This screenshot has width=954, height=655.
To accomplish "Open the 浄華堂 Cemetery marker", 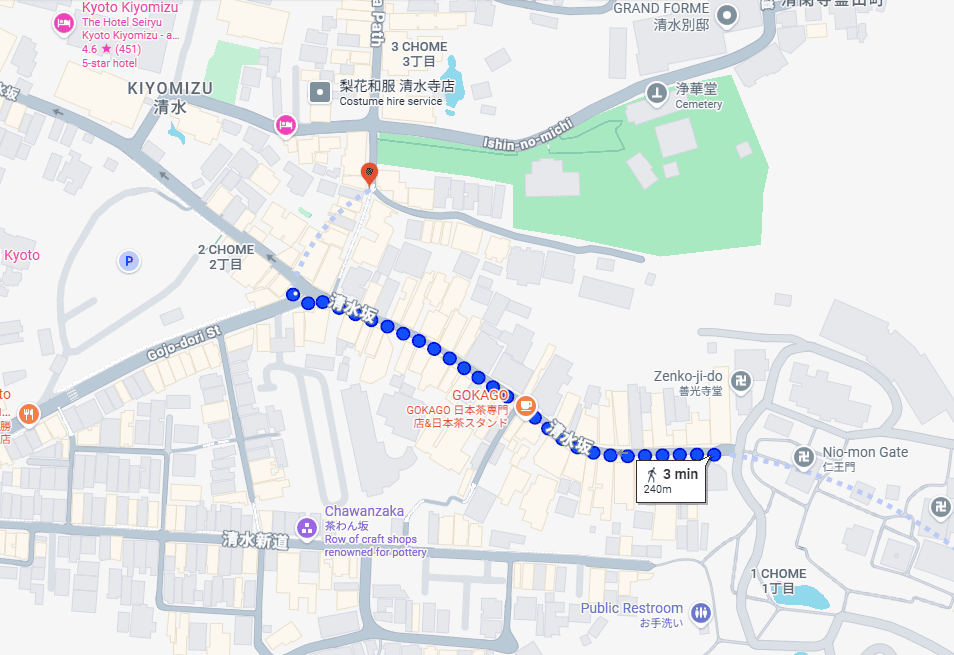I will tap(656, 93).
